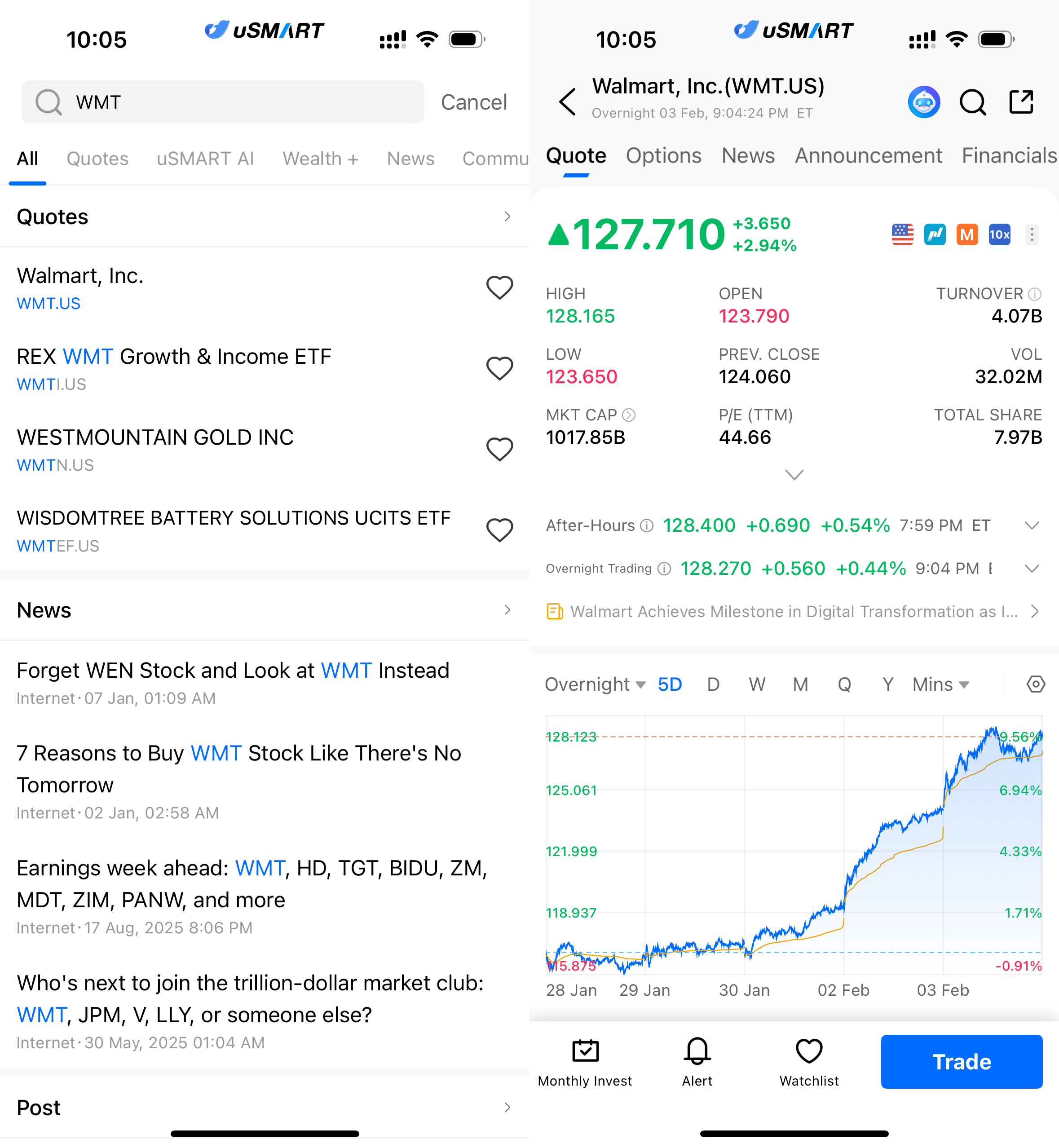Add Walmart, Inc. result to favorites
Screen dimensions: 1059x1148
click(x=499, y=288)
